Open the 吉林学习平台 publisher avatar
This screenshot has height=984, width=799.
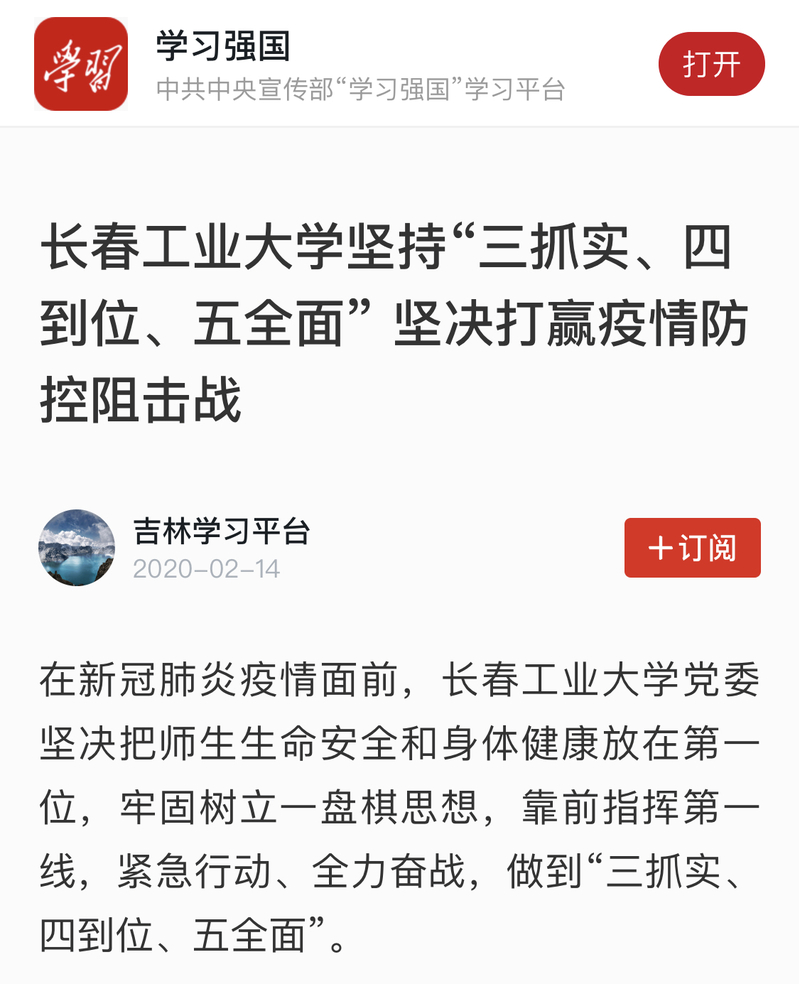[x=76, y=548]
